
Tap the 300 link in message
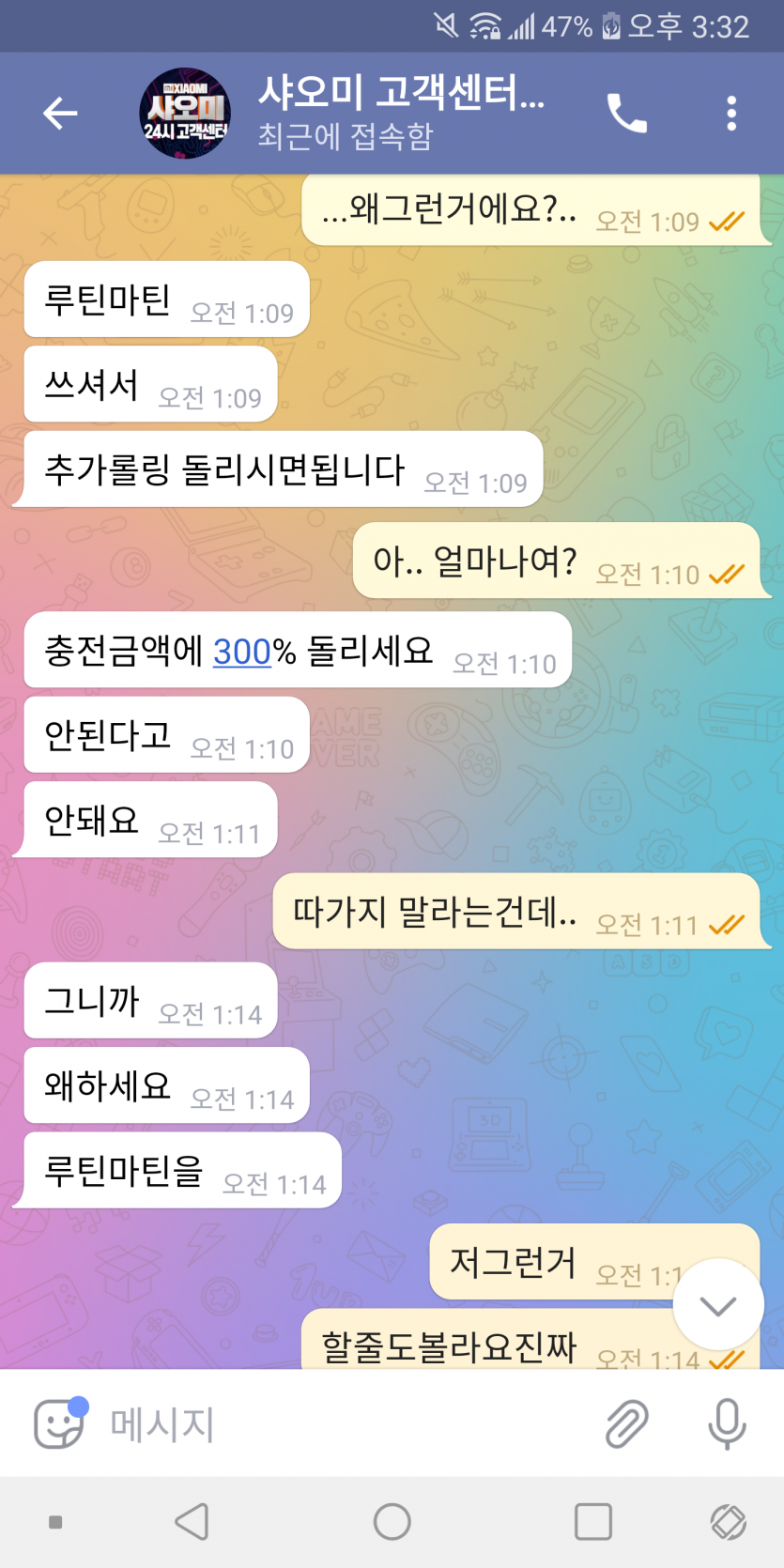click(x=241, y=651)
